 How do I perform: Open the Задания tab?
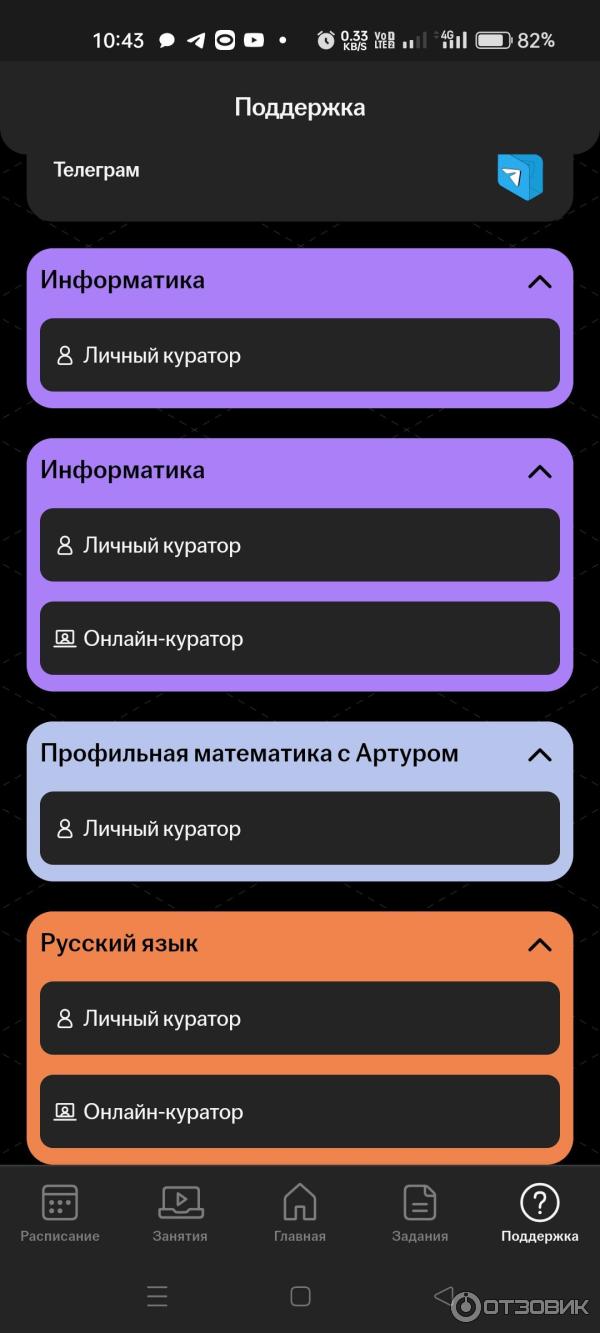point(420,1212)
